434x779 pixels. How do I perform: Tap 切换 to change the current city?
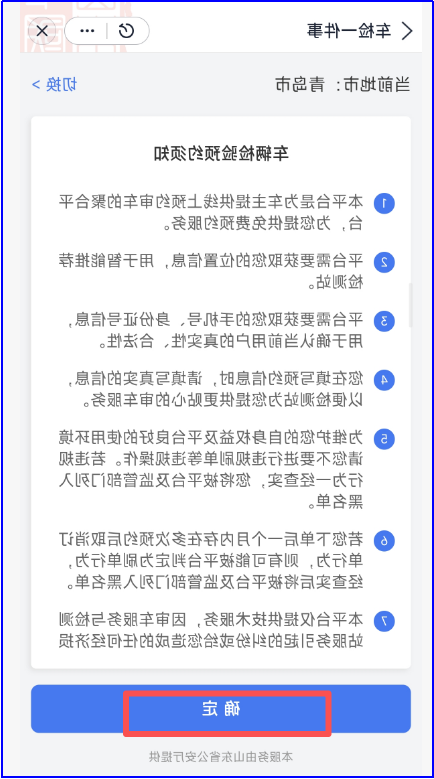[x=55, y=84]
